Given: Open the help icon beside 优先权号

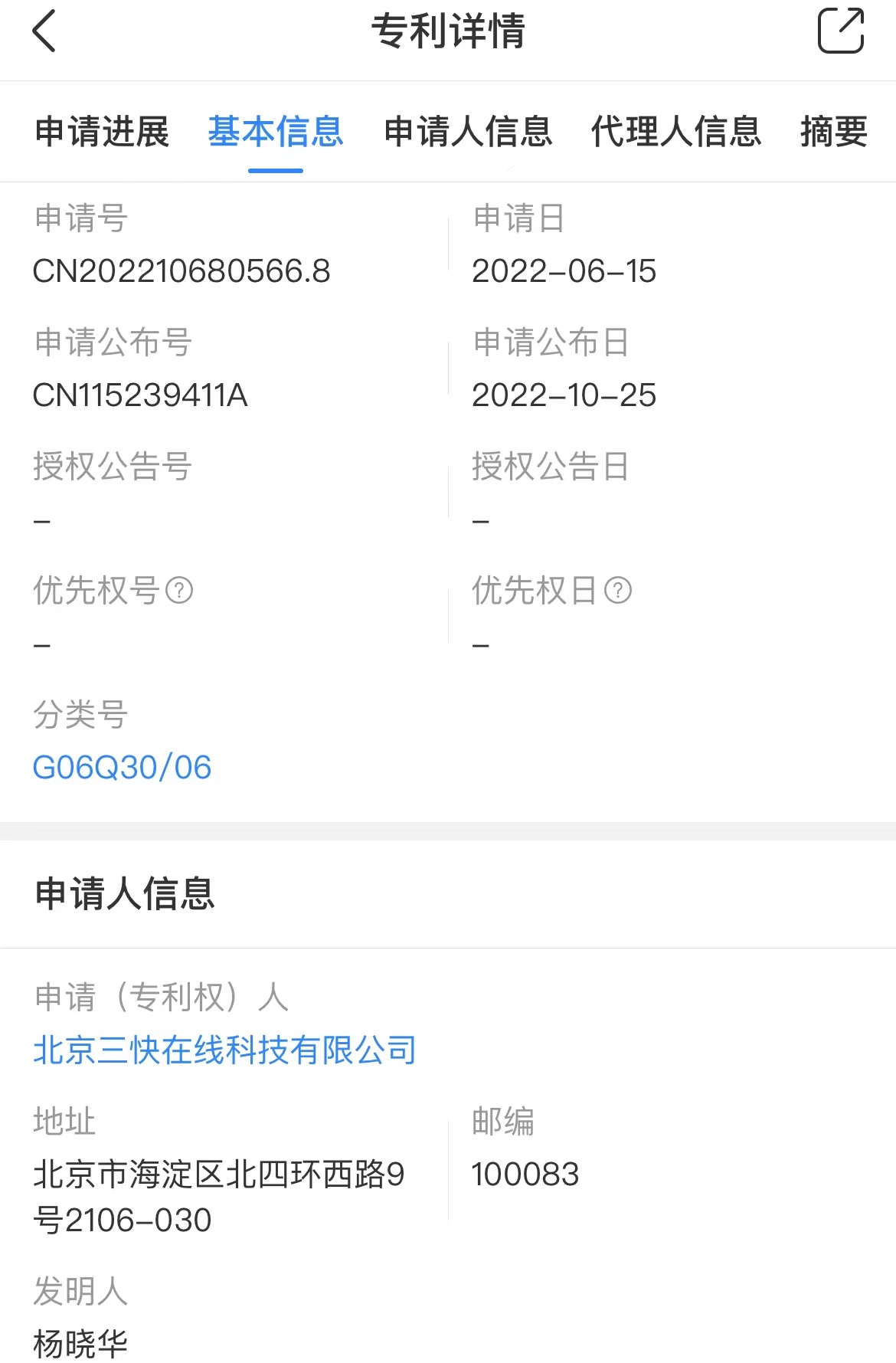Looking at the screenshot, I should point(179,591).
